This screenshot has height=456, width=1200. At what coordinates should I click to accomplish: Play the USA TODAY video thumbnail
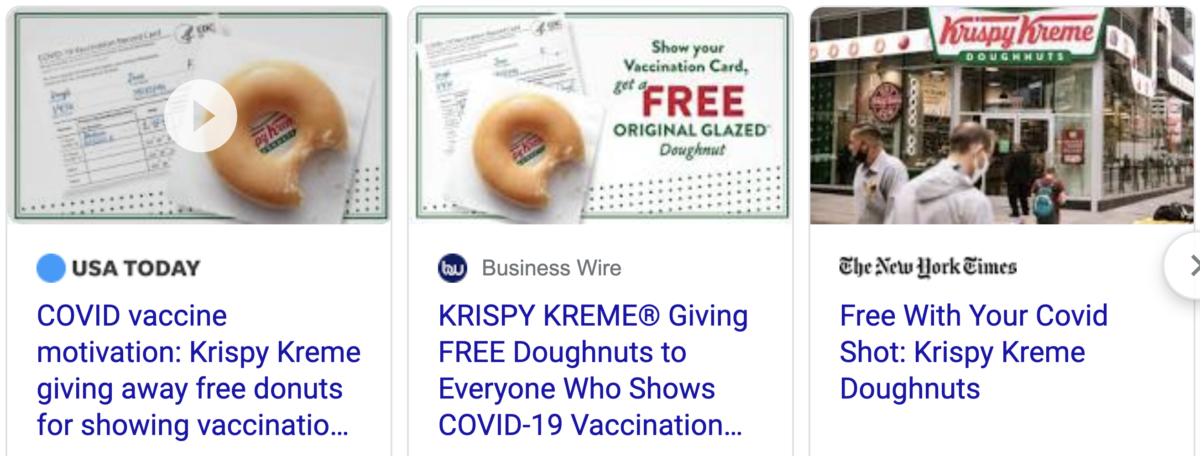[x=201, y=116]
